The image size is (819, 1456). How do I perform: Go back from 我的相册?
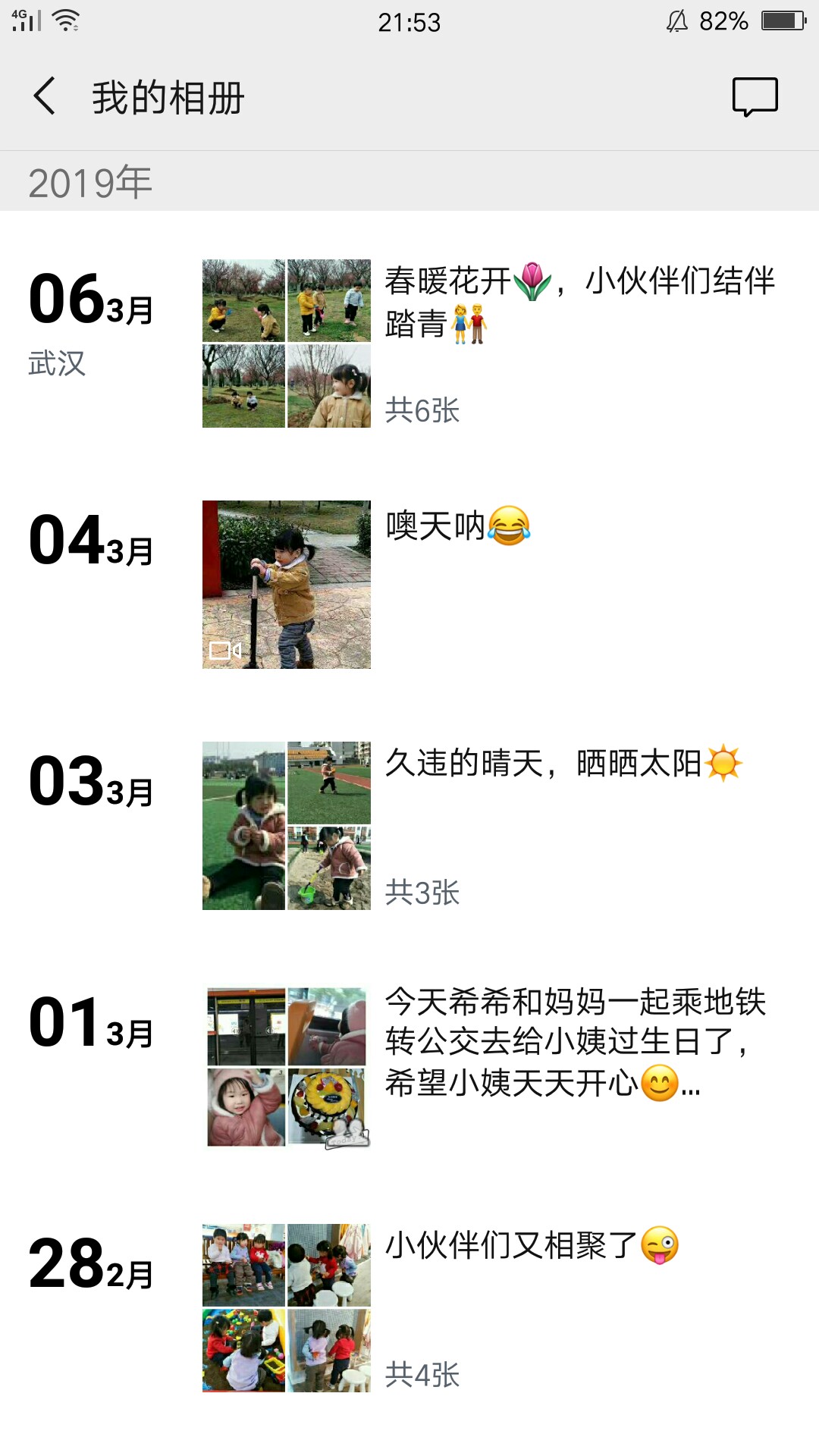click(x=45, y=96)
